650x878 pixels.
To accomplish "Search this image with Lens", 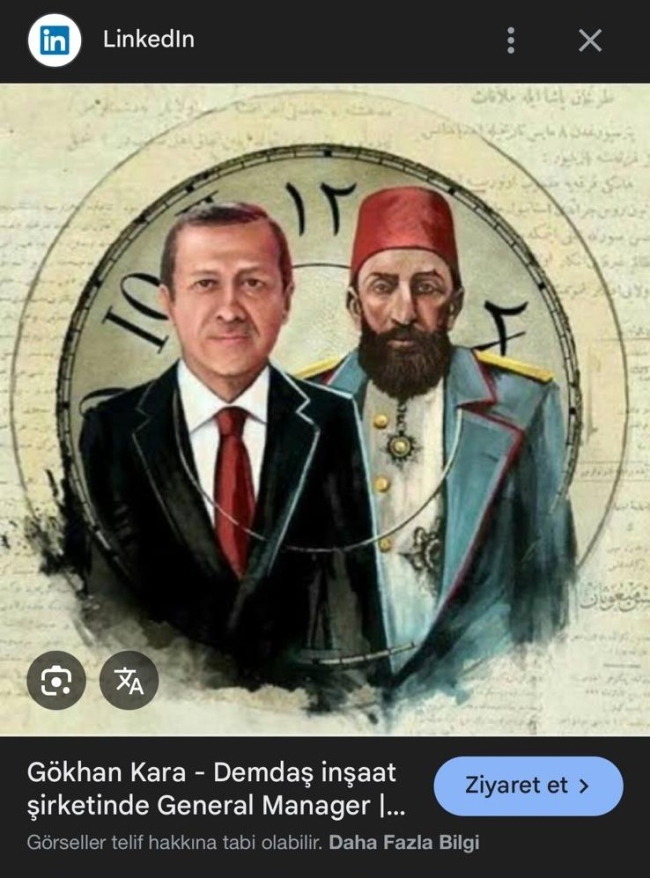I will pos(56,681).
